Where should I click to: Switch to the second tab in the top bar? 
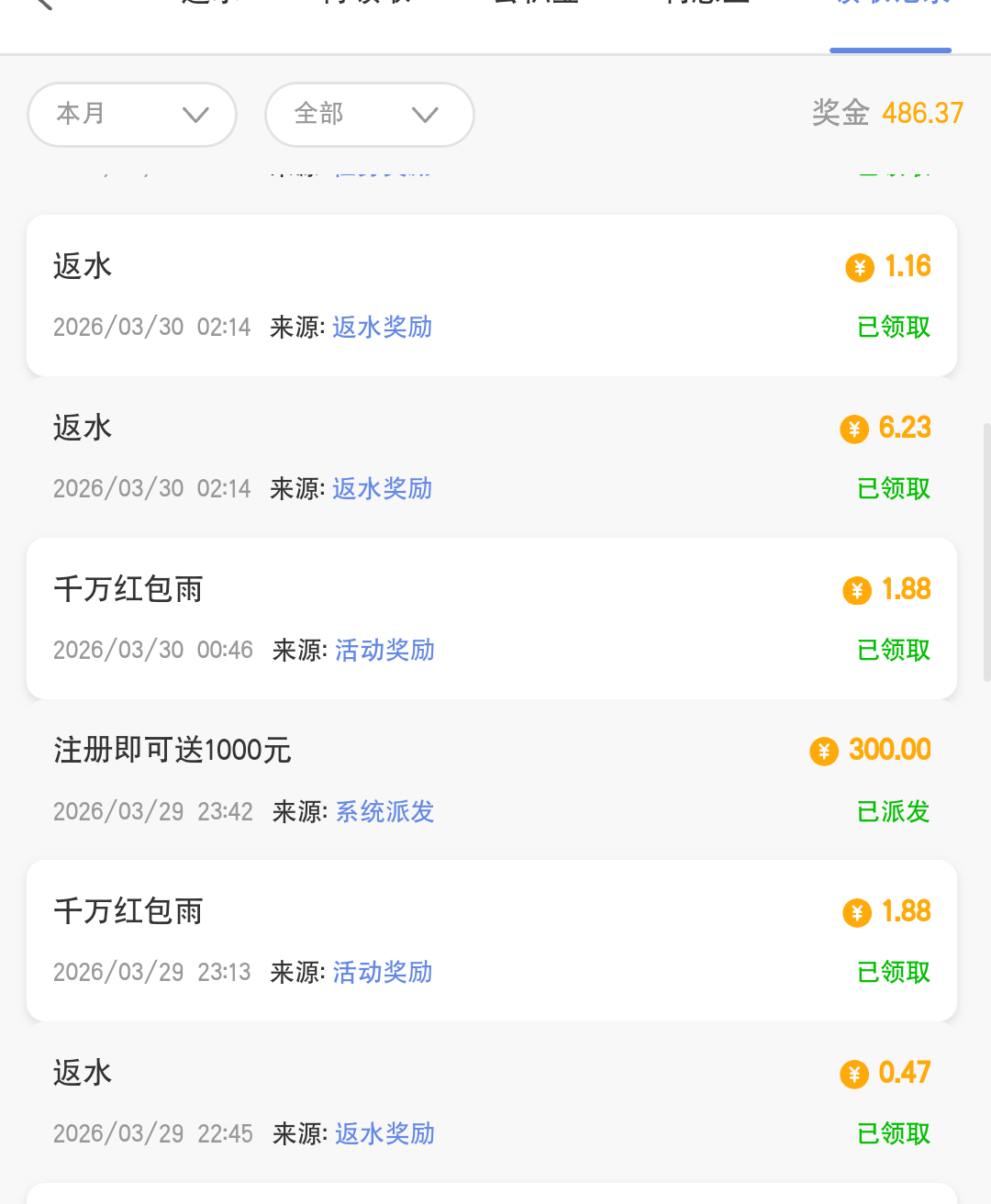point(367,7)
